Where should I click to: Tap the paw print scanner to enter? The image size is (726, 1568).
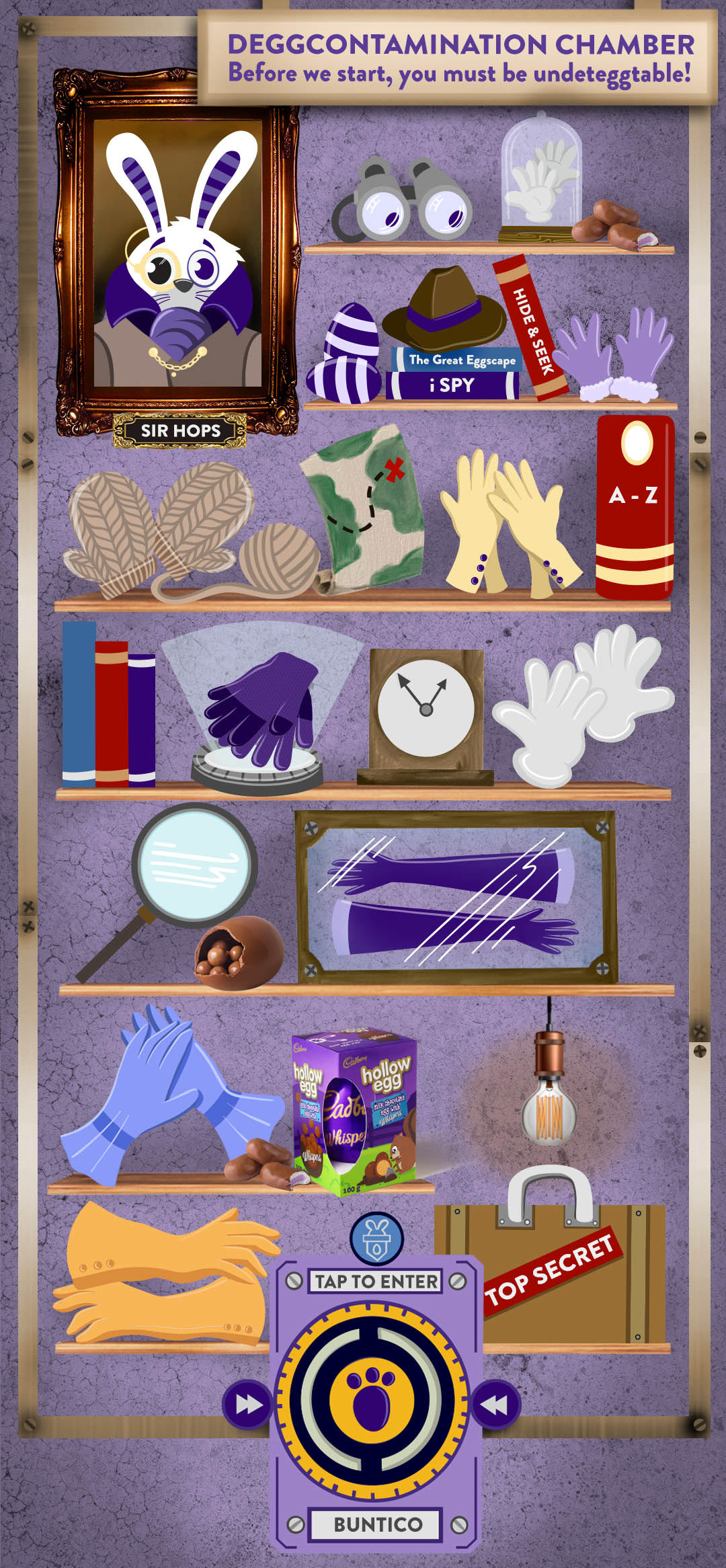point(372,1402)
